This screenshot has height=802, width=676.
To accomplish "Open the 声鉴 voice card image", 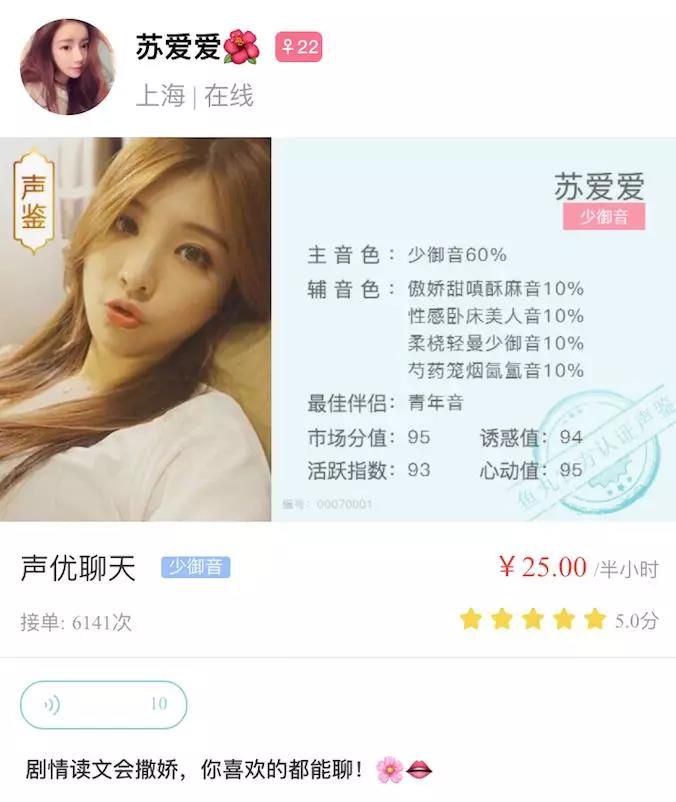I will click(x=338, y=329).
